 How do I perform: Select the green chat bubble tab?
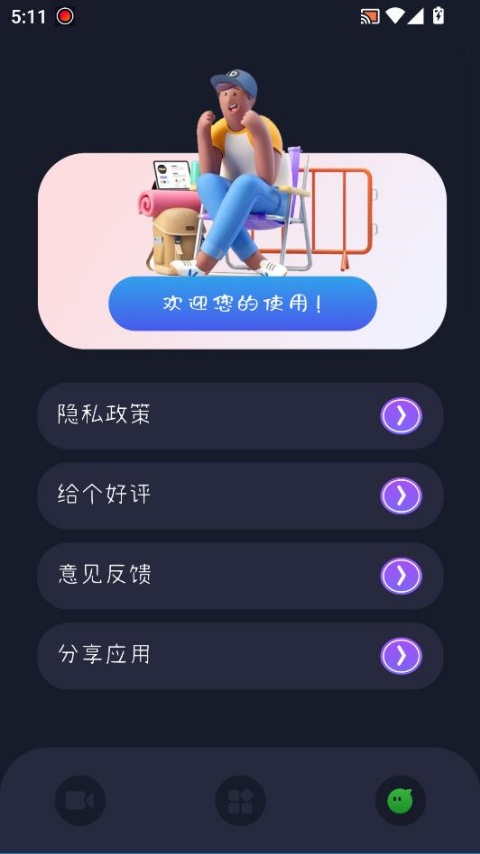click(x=400, y=801)
